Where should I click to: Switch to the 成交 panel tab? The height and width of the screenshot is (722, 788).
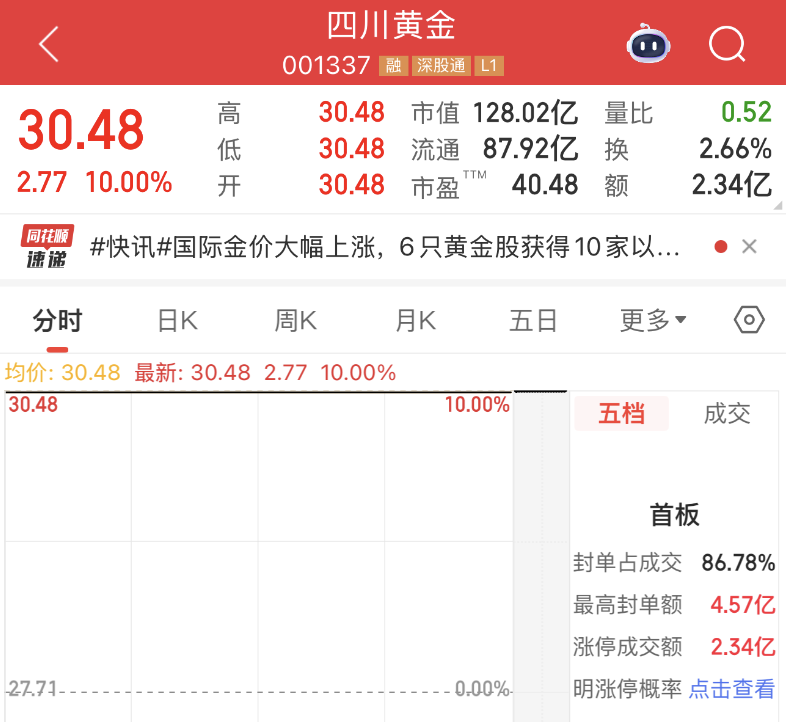click(727, 414)
